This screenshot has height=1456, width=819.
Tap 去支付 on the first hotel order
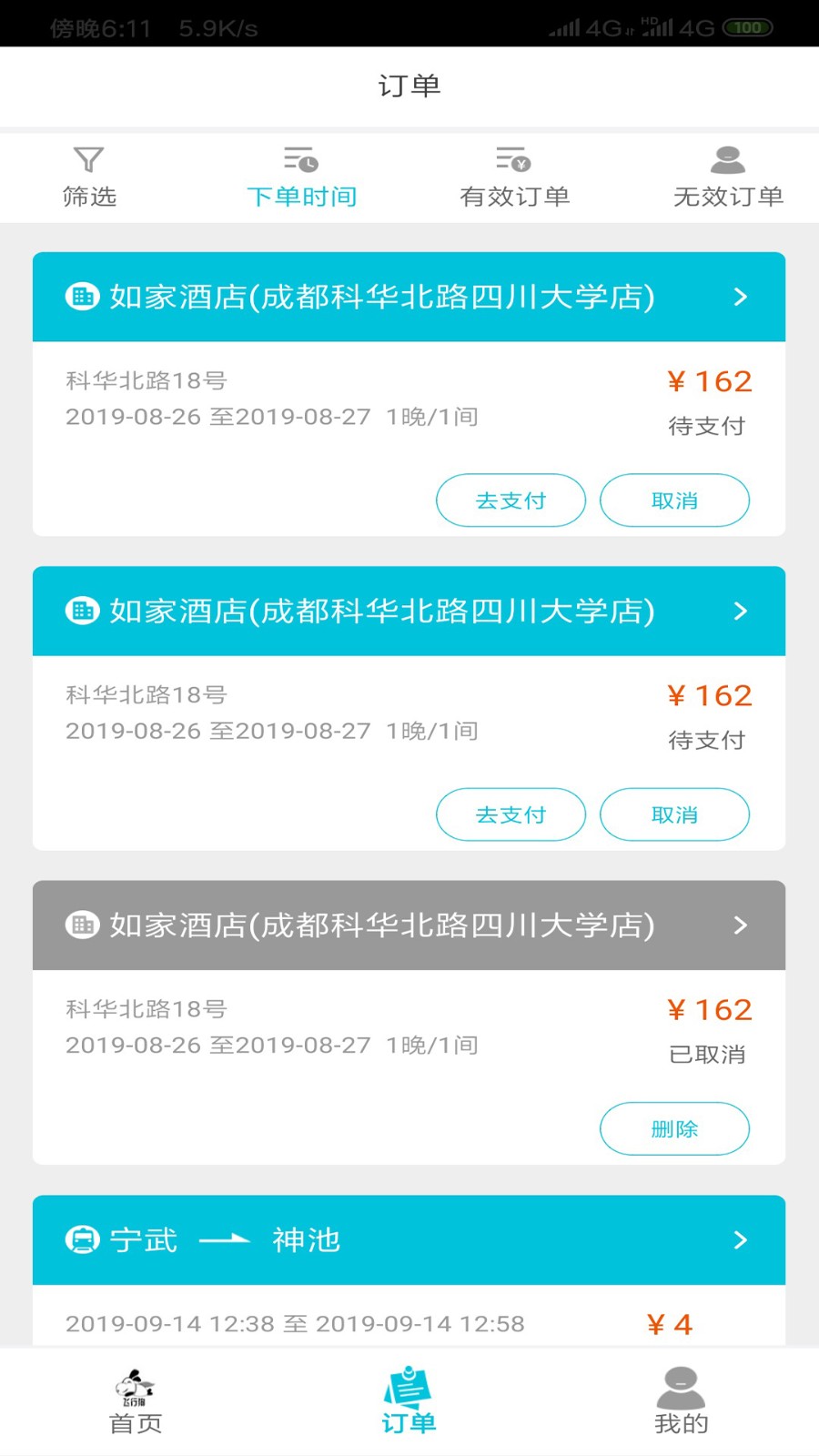511,500
